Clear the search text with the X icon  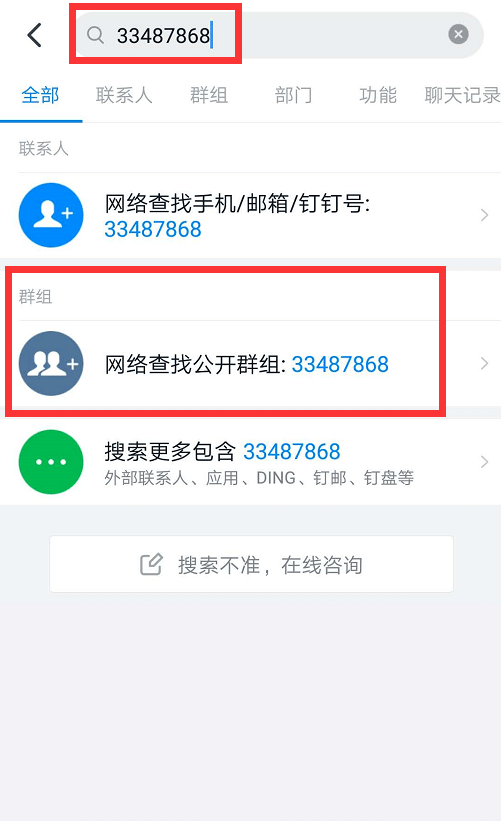[x=458, y=35]
